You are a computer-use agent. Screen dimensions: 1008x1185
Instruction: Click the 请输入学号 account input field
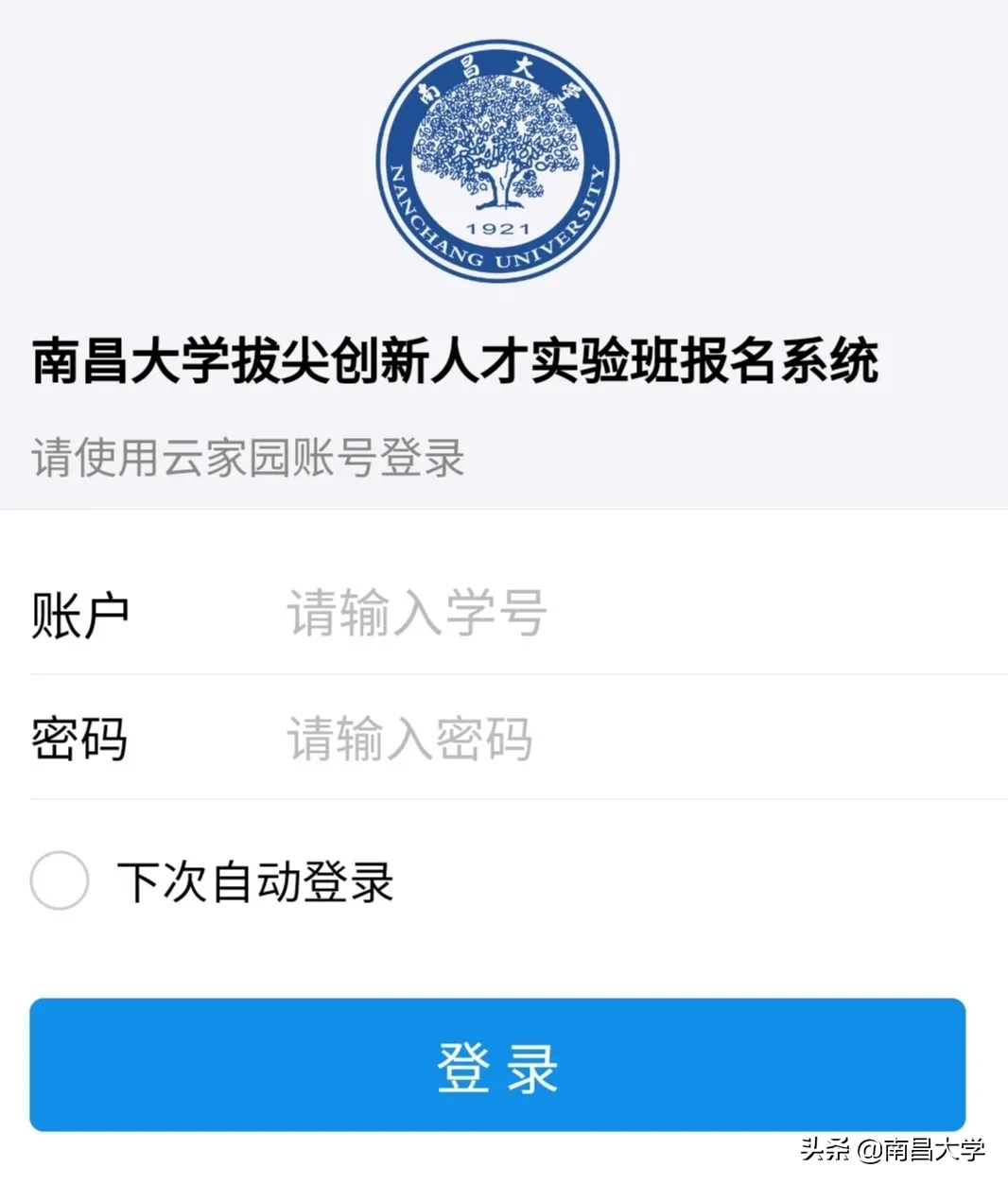(x=416, y=613)
